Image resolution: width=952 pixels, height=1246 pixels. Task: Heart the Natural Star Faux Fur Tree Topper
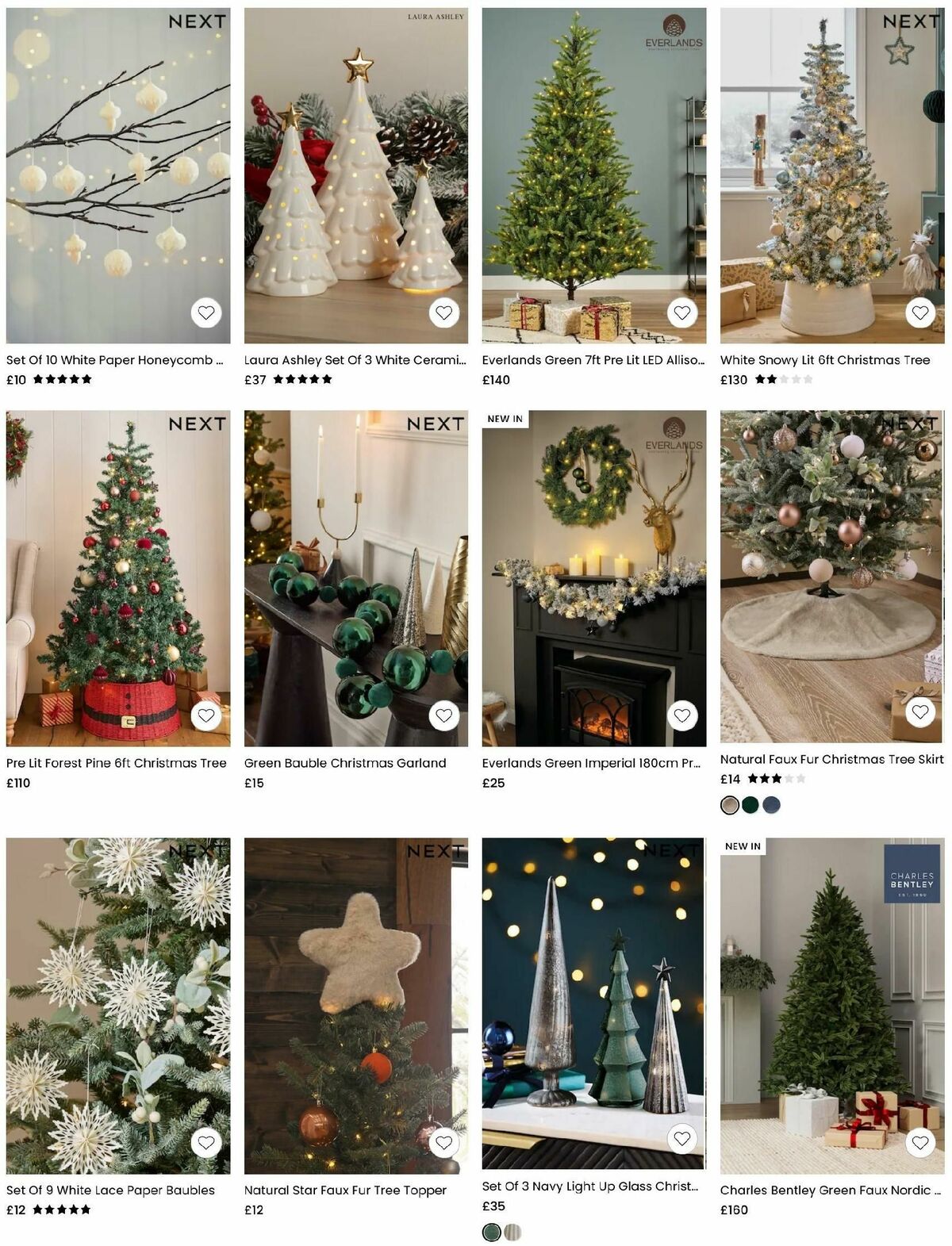click(x=443, y=1144)
